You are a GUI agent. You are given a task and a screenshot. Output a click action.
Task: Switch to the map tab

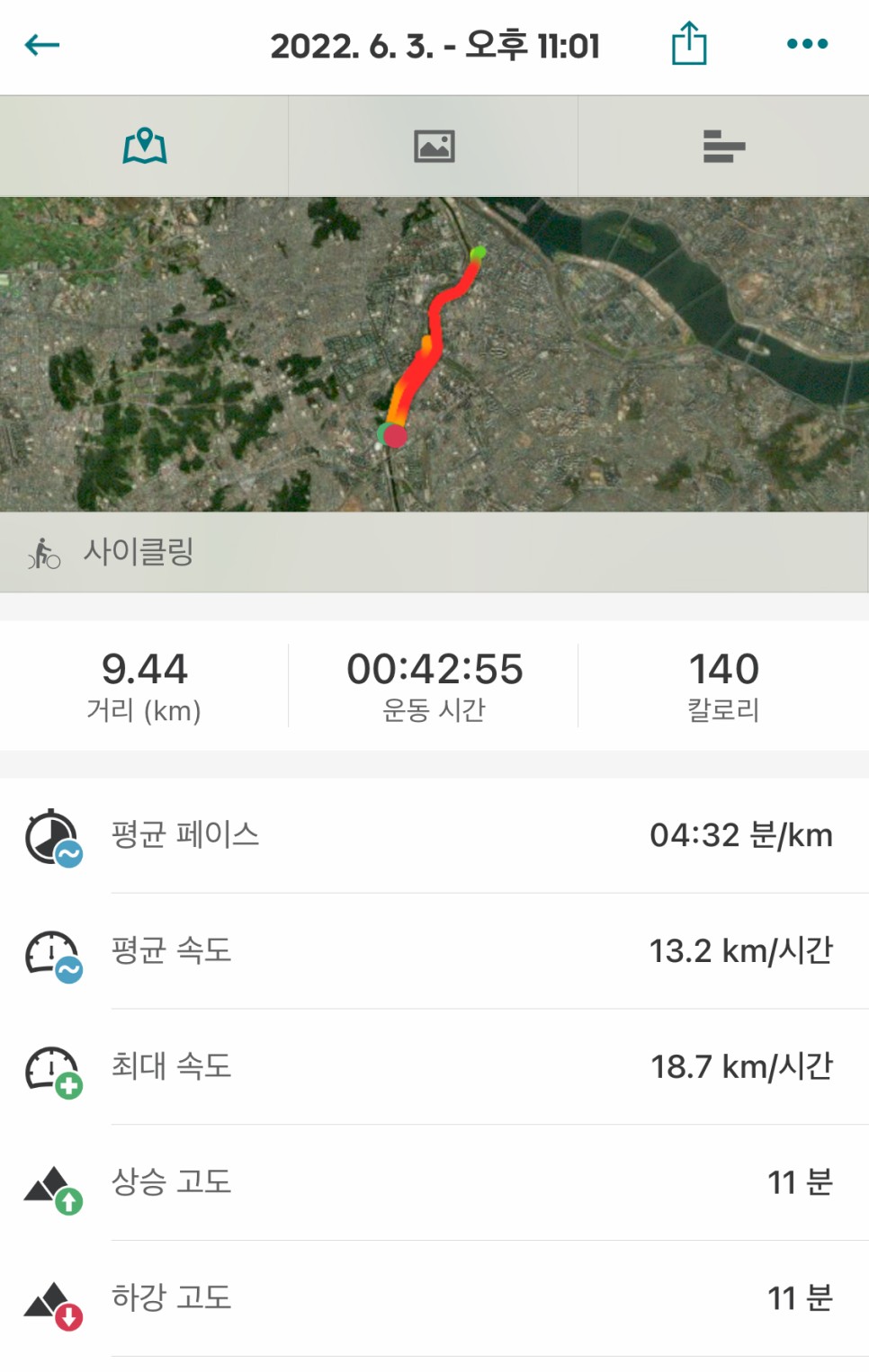click(144, 146)
